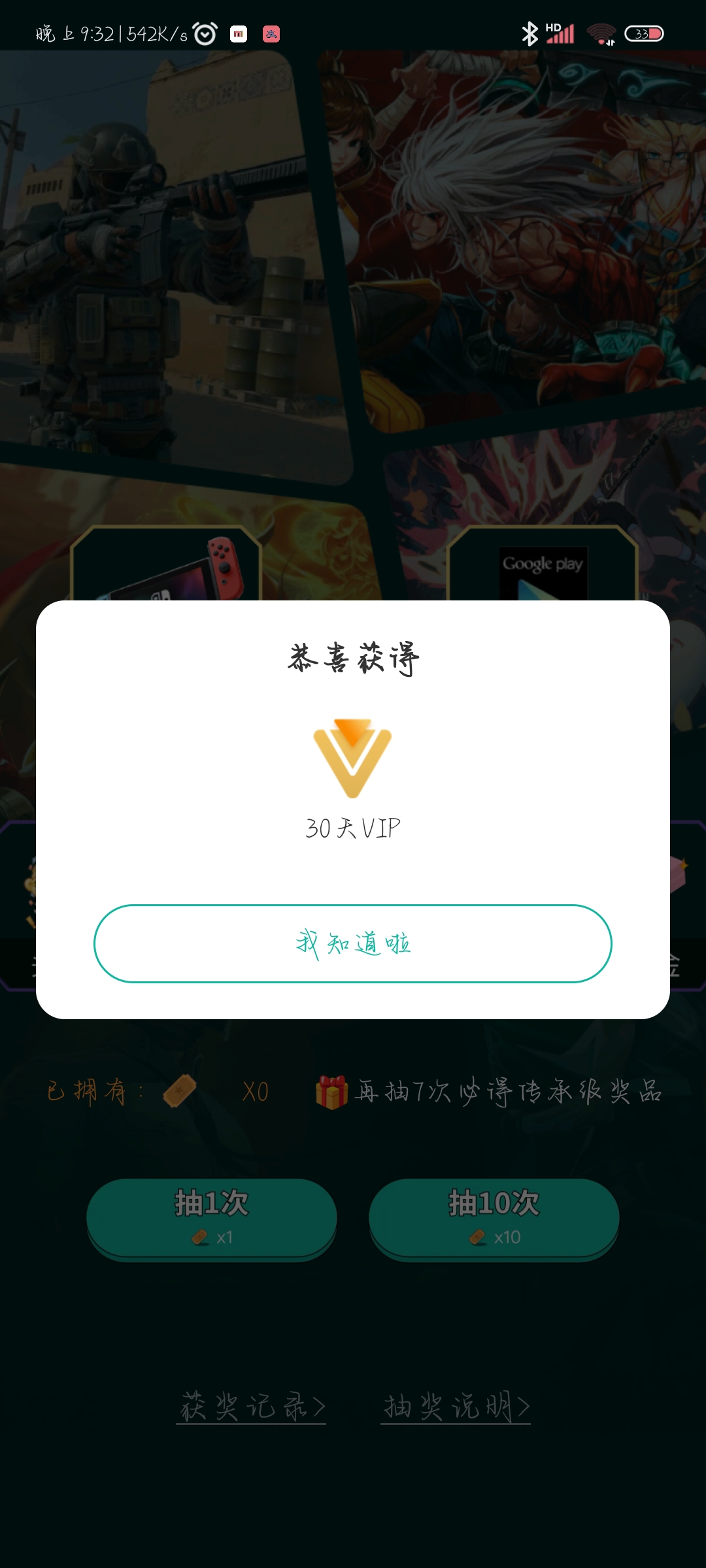Screen dimensions: 706x1568
Task: Dismiss the dialog with 我知道啦
Action: [353, 943]
